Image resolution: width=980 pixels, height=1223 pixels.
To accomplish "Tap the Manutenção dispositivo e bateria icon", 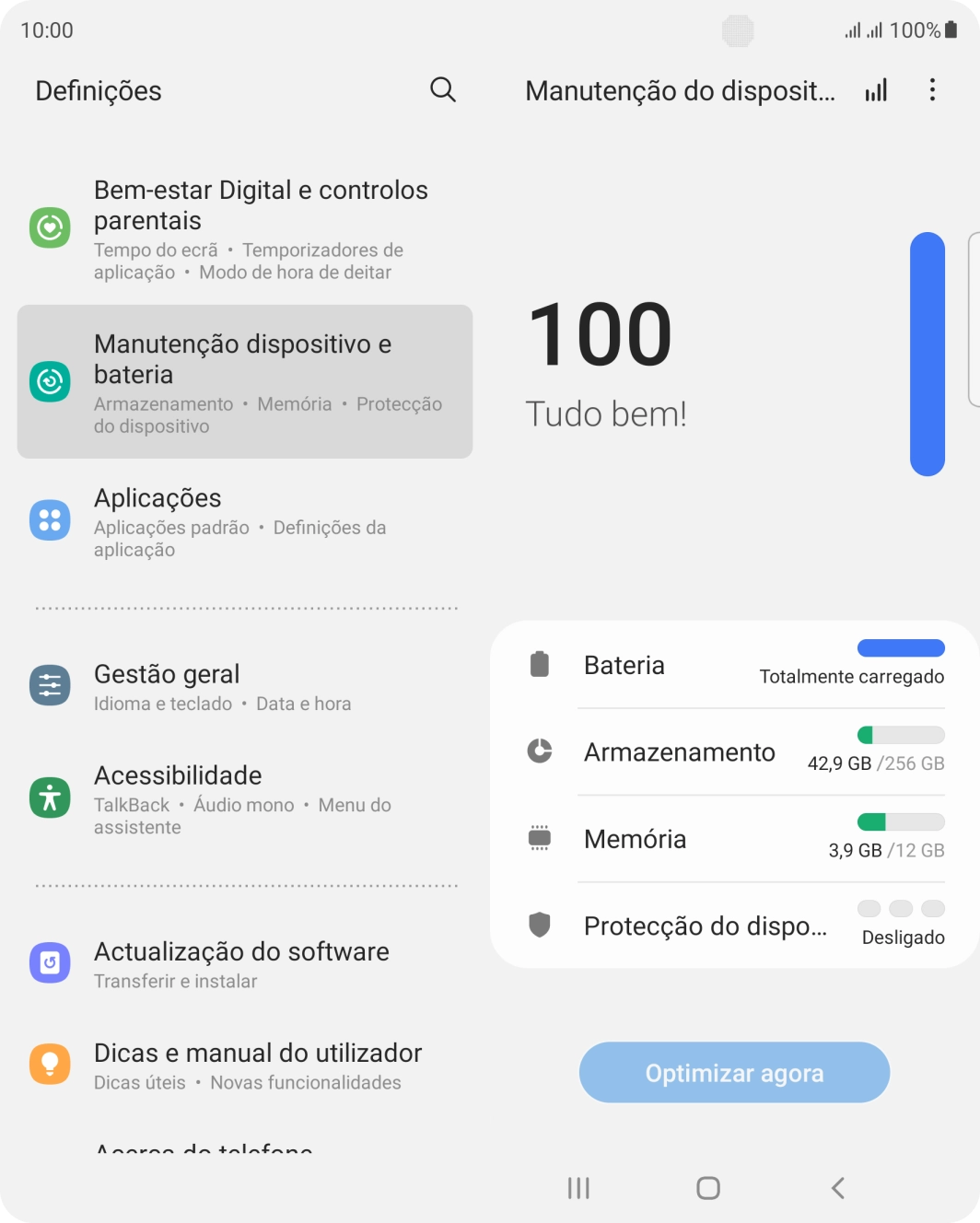I will tap(51, 380).
